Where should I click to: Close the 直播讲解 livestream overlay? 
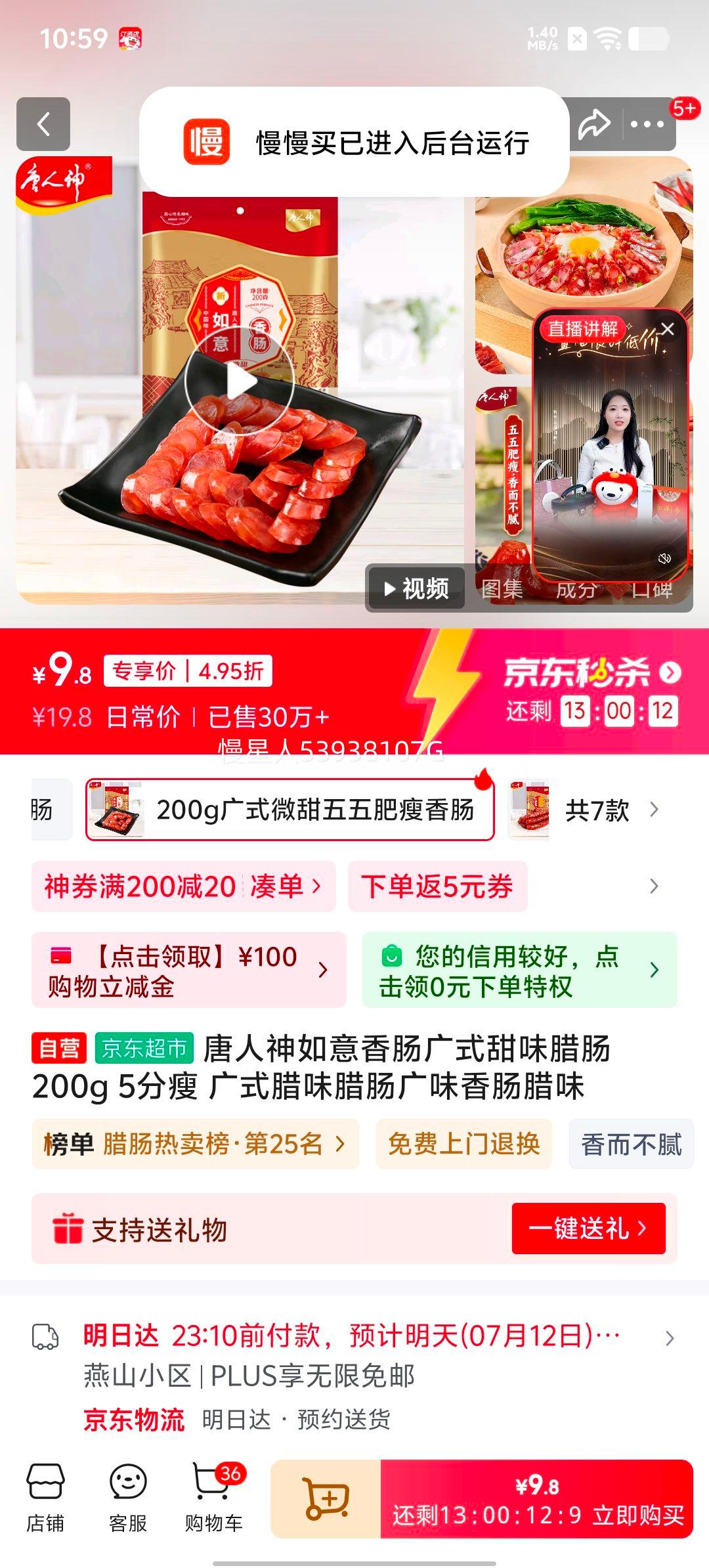pos(668,328)
